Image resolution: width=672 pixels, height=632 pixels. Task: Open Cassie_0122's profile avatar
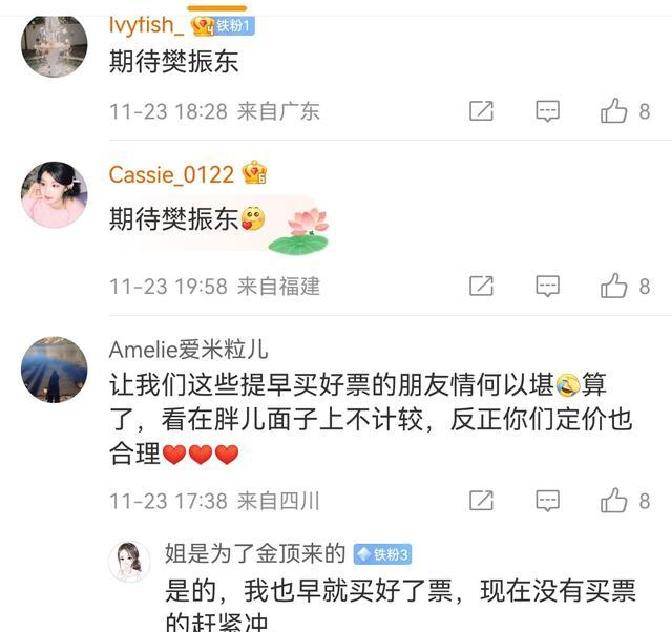coord(54,195)
